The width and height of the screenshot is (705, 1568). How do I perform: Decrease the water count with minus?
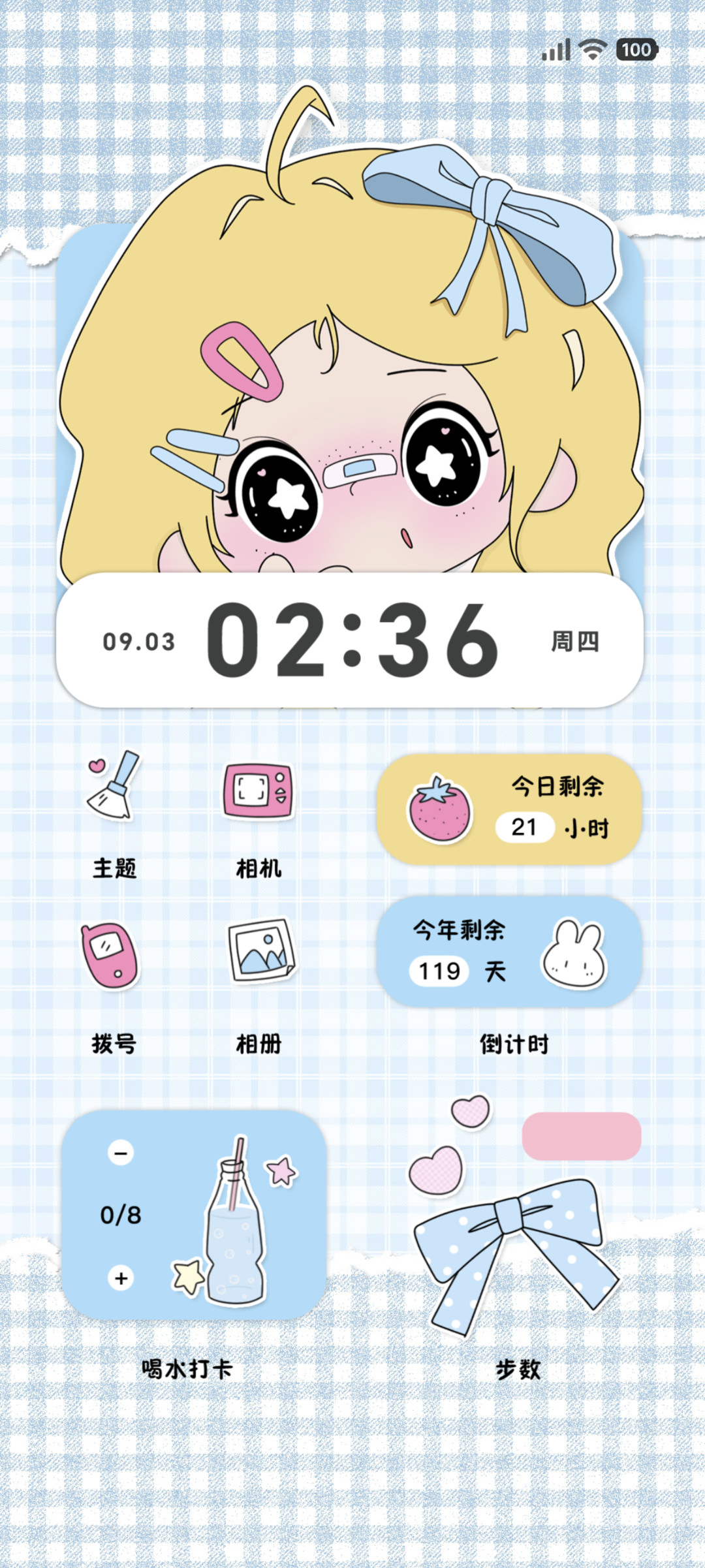(x=121, y=1153)
